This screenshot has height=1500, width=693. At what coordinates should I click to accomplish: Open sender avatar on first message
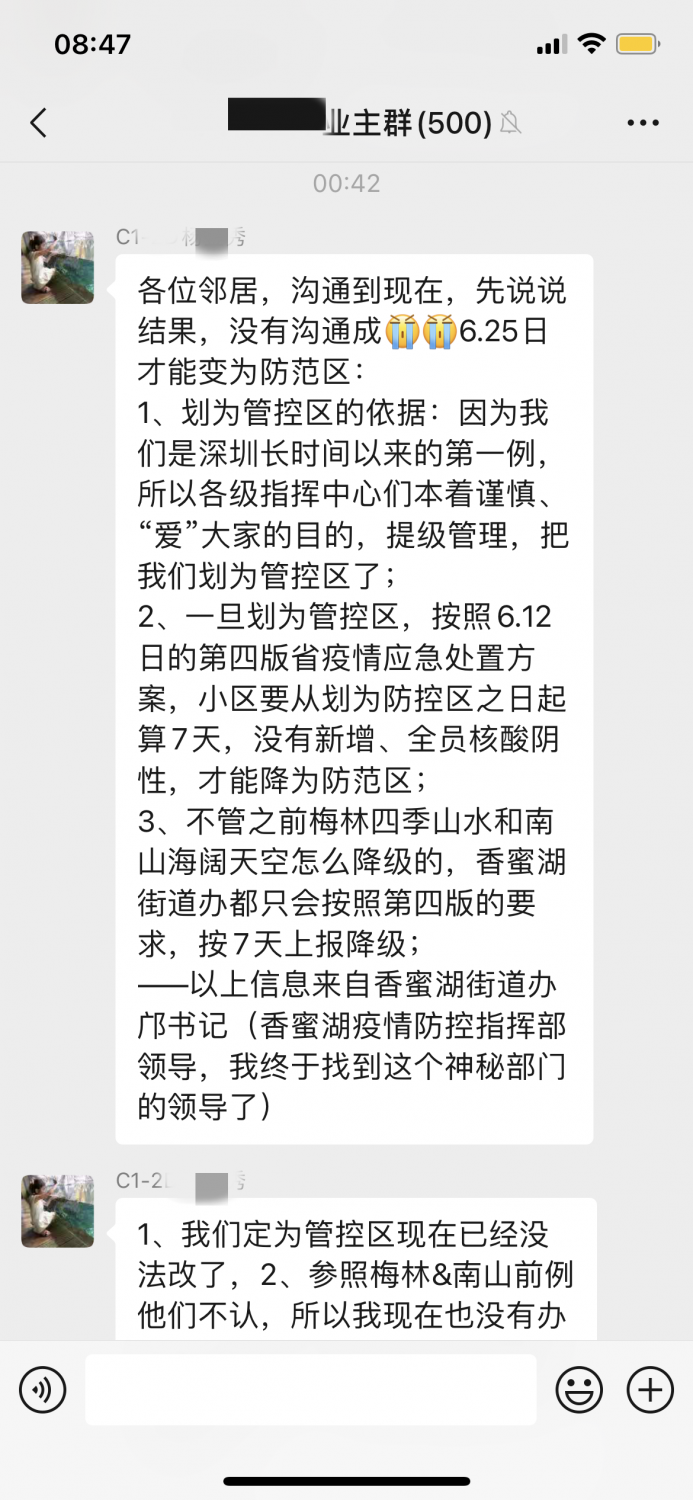coord(58,267)
